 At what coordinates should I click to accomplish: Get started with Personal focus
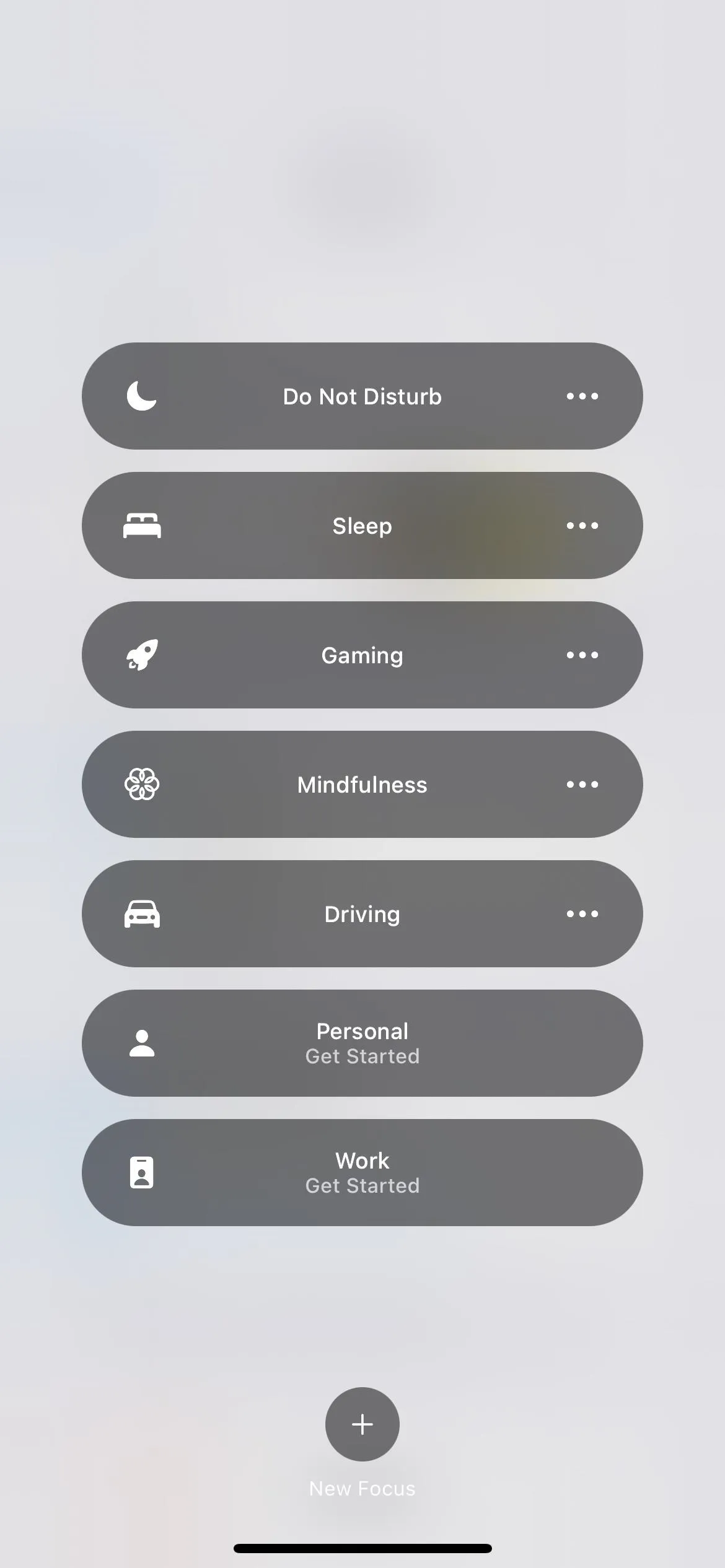(x=362, y=1043)
